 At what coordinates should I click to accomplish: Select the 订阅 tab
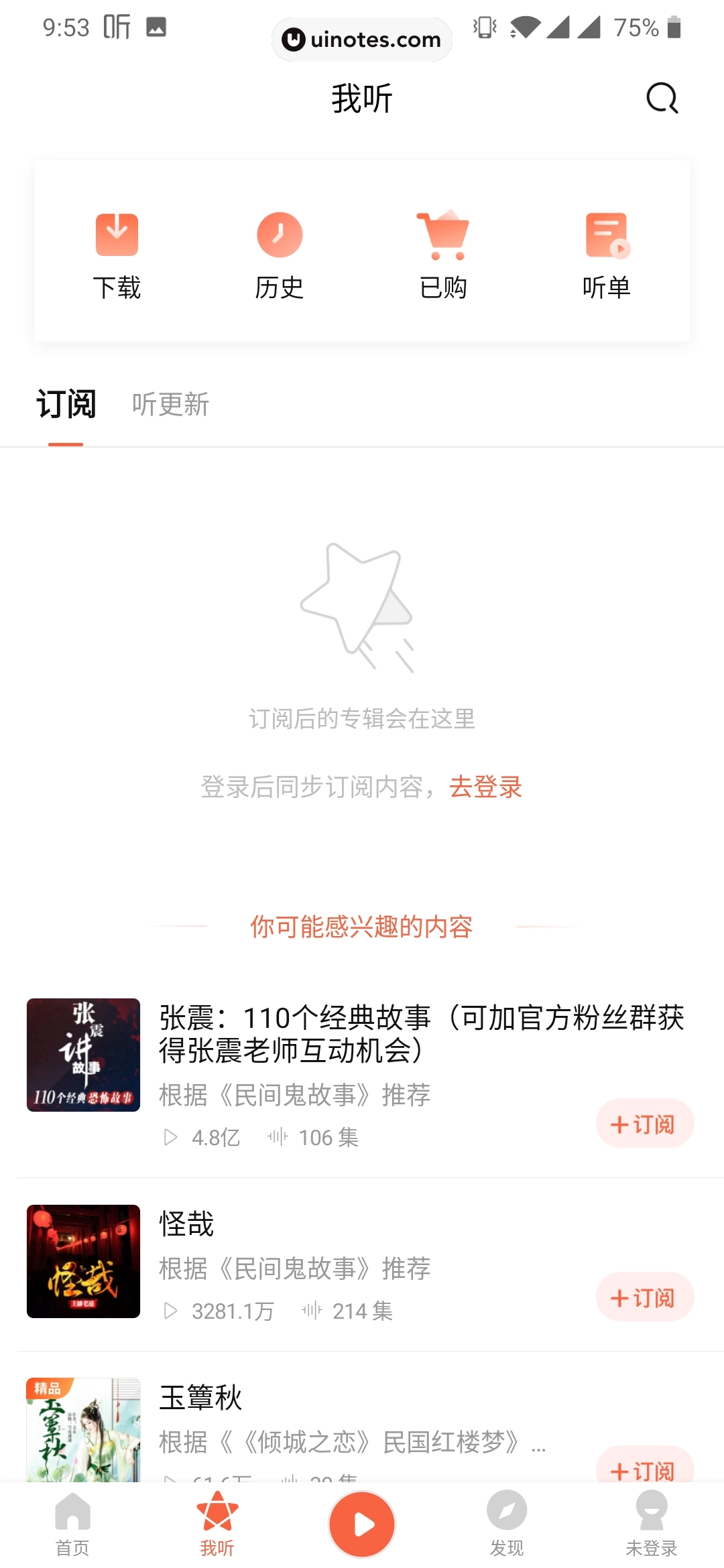coord(66,403)
